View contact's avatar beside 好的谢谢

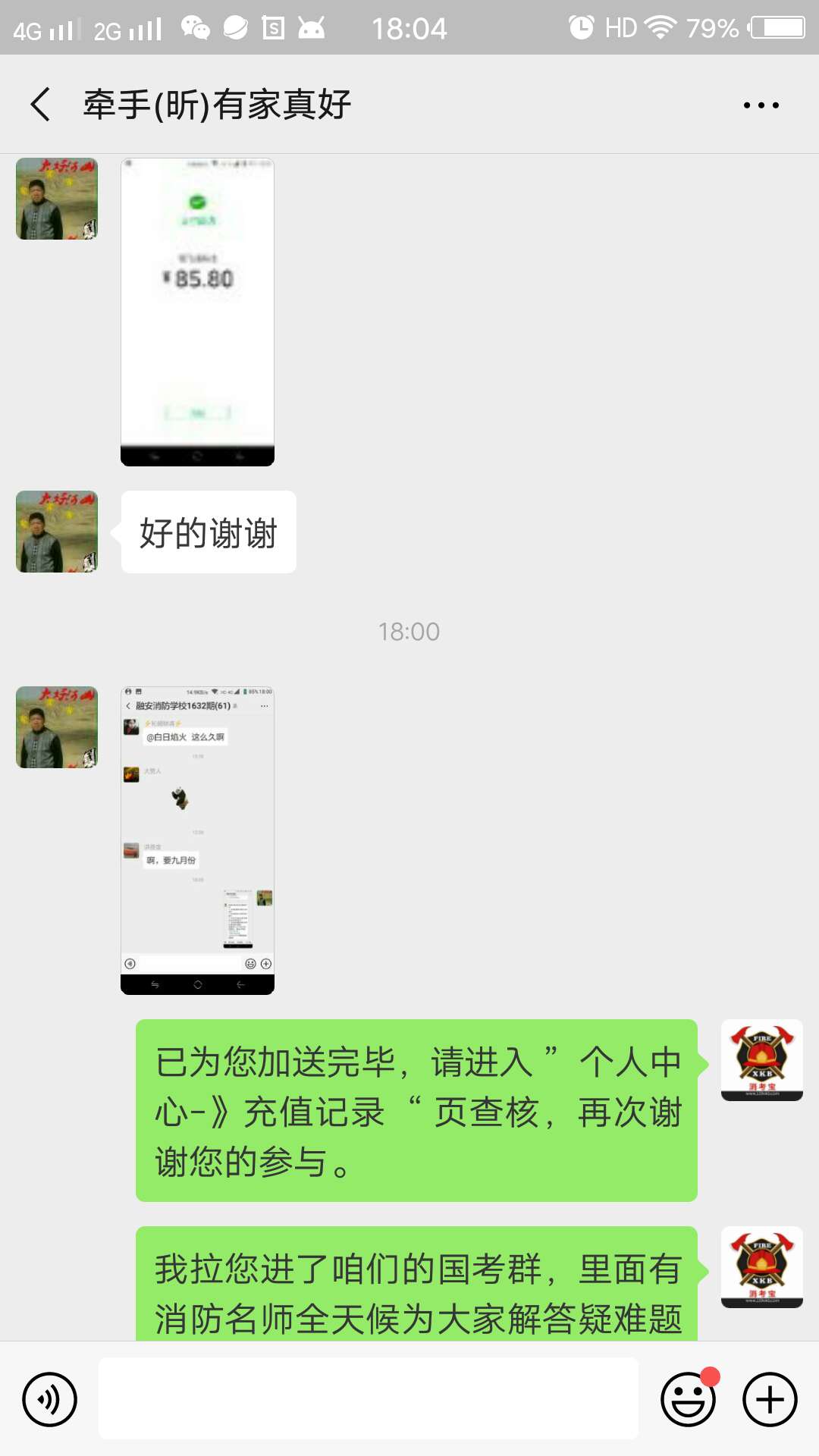pos(57,532)
